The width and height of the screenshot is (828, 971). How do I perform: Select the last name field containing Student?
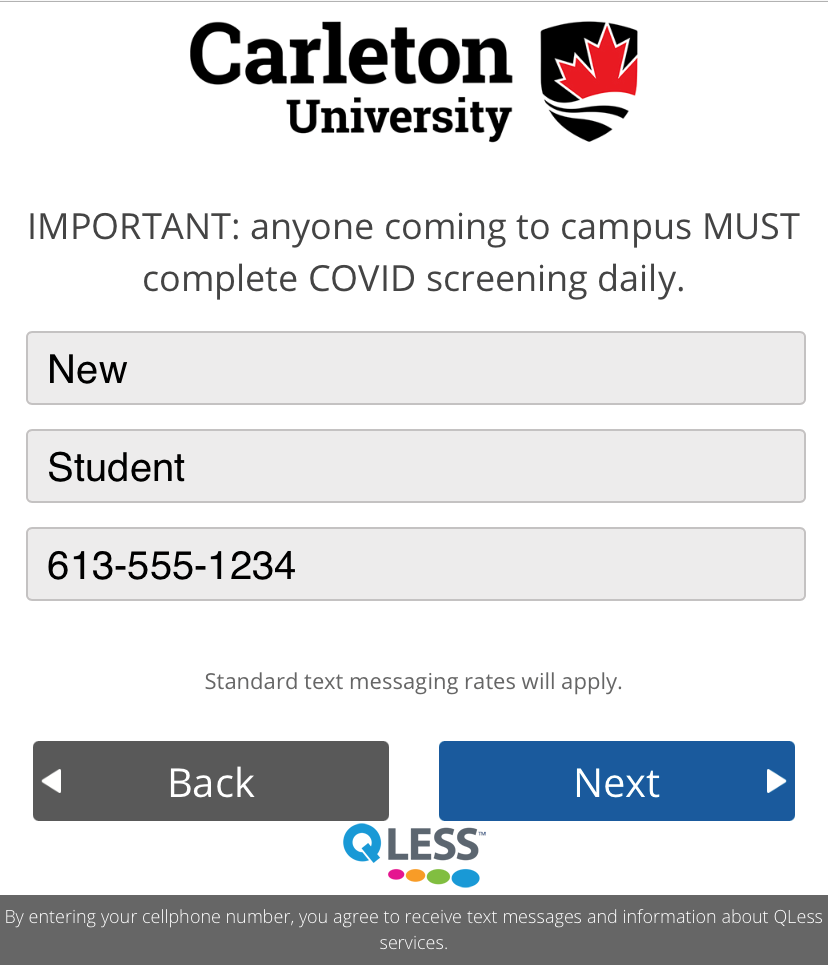[x=414, y=466]
